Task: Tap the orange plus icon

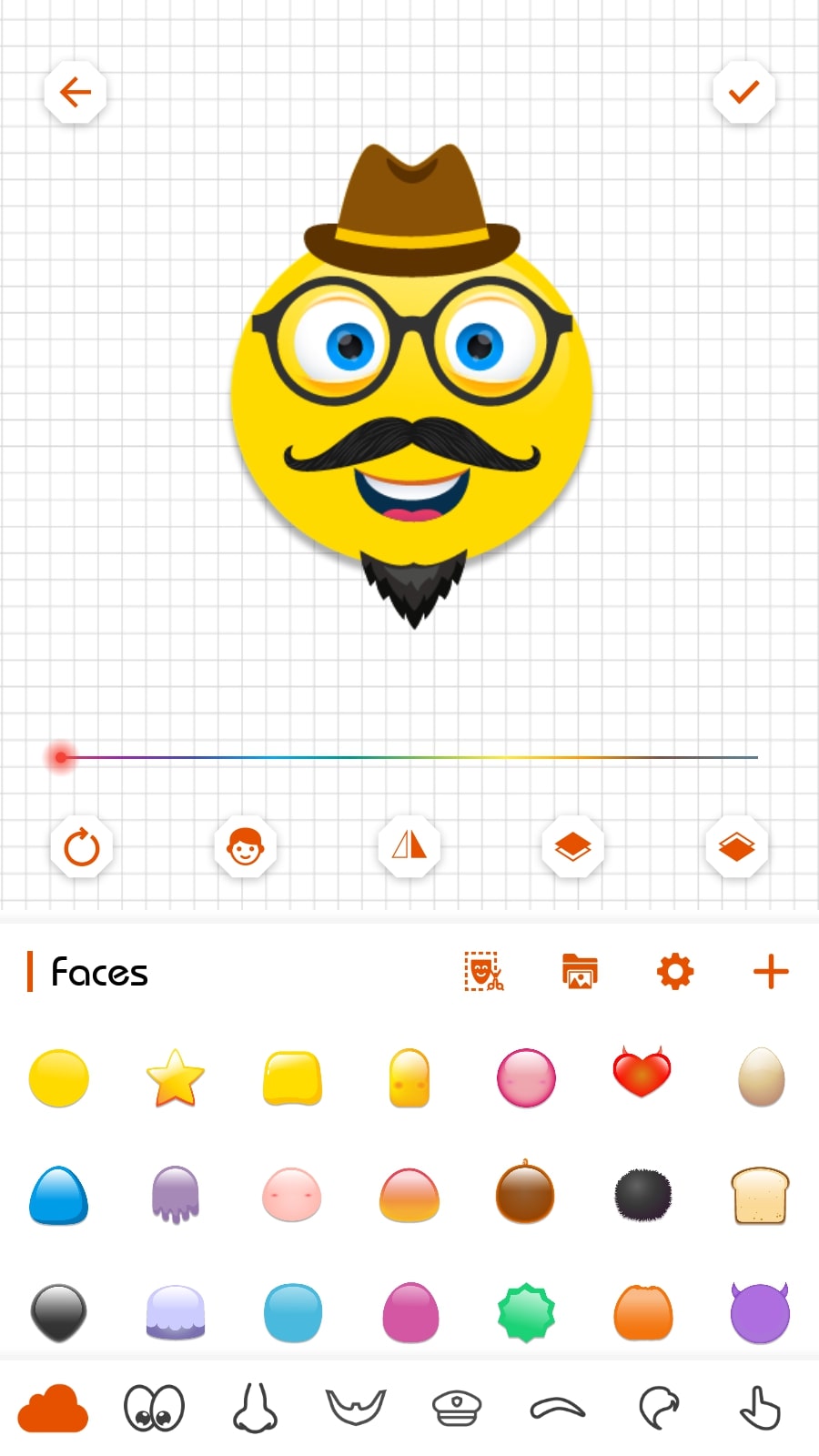Action: [771, 972]
